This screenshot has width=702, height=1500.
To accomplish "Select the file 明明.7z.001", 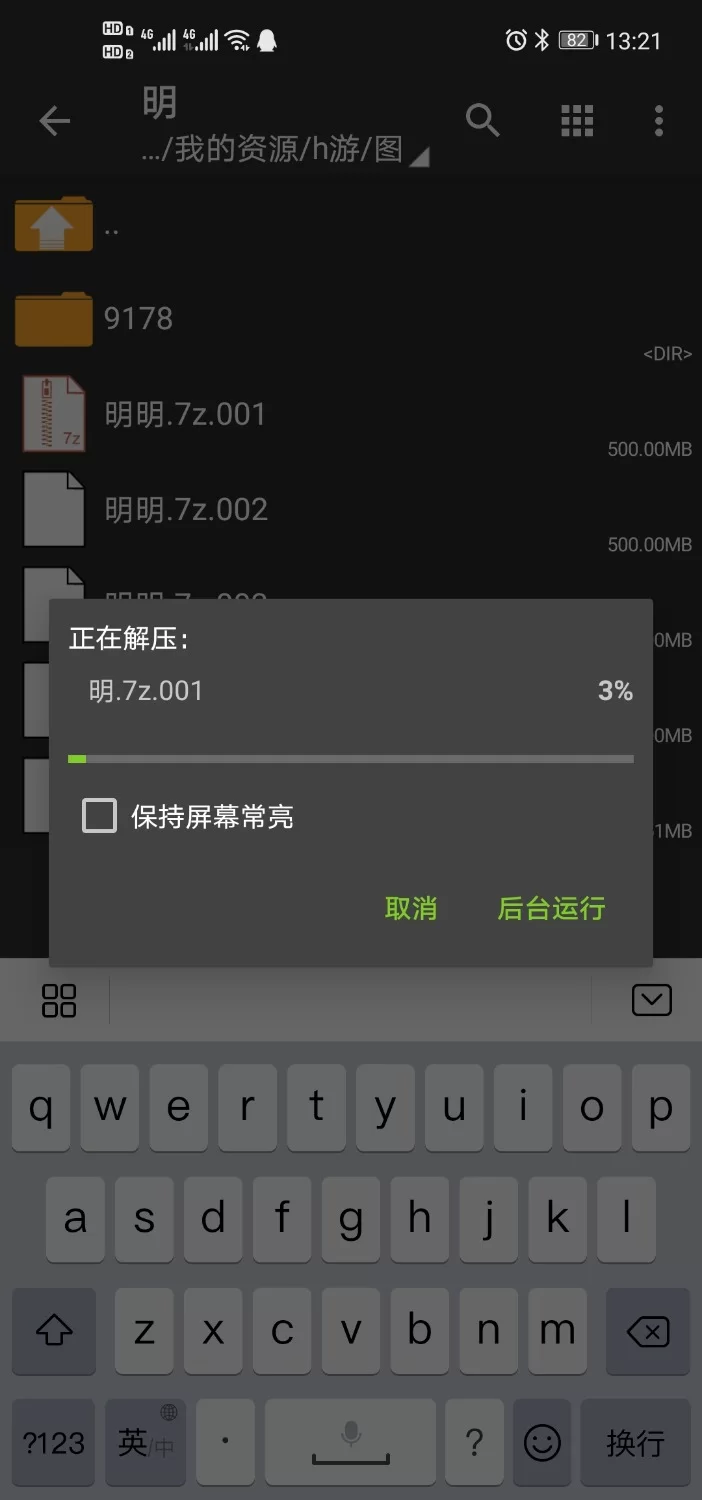I will tap(185, 414).
